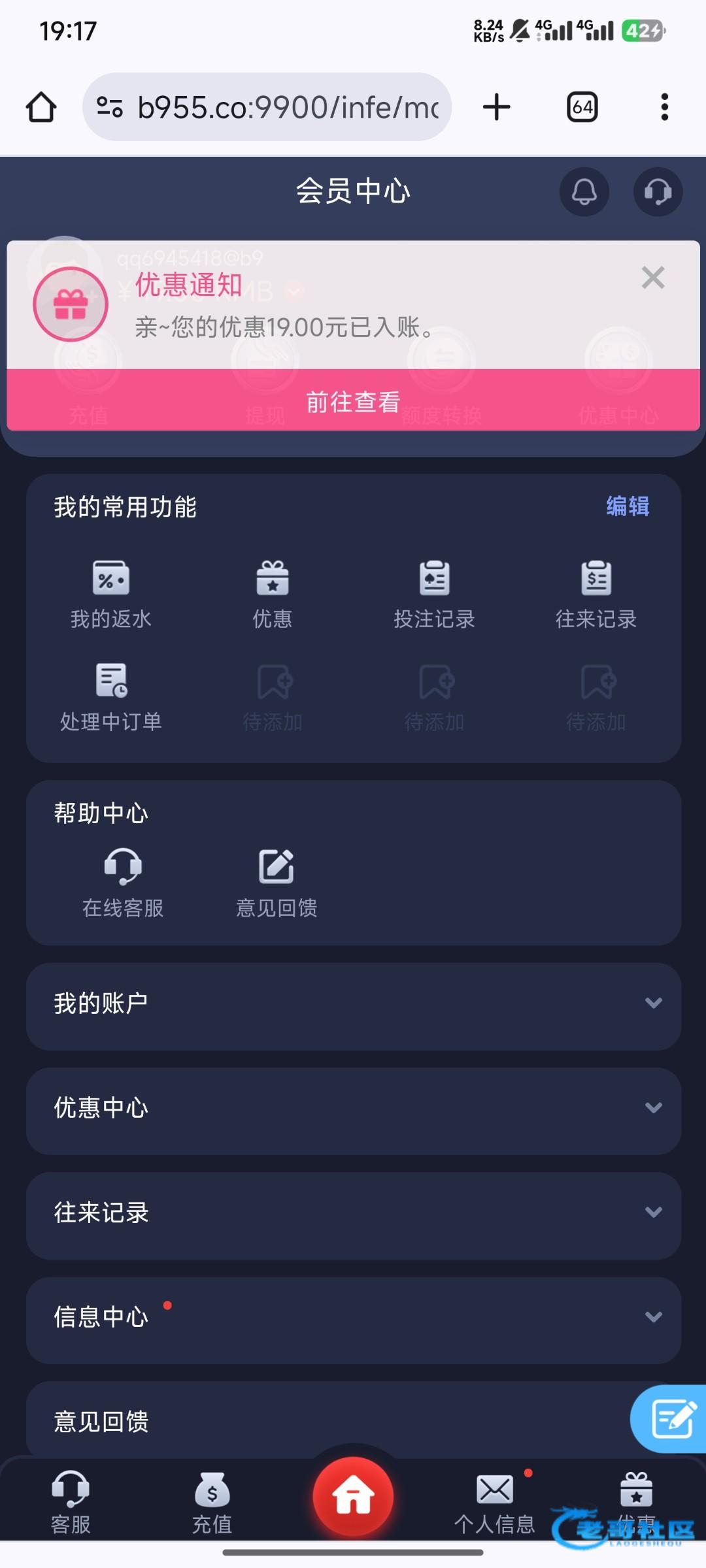Screen dimensions: 706x1568
Task: Open 意见回馈 in the help center
Action: pos(277,882)
